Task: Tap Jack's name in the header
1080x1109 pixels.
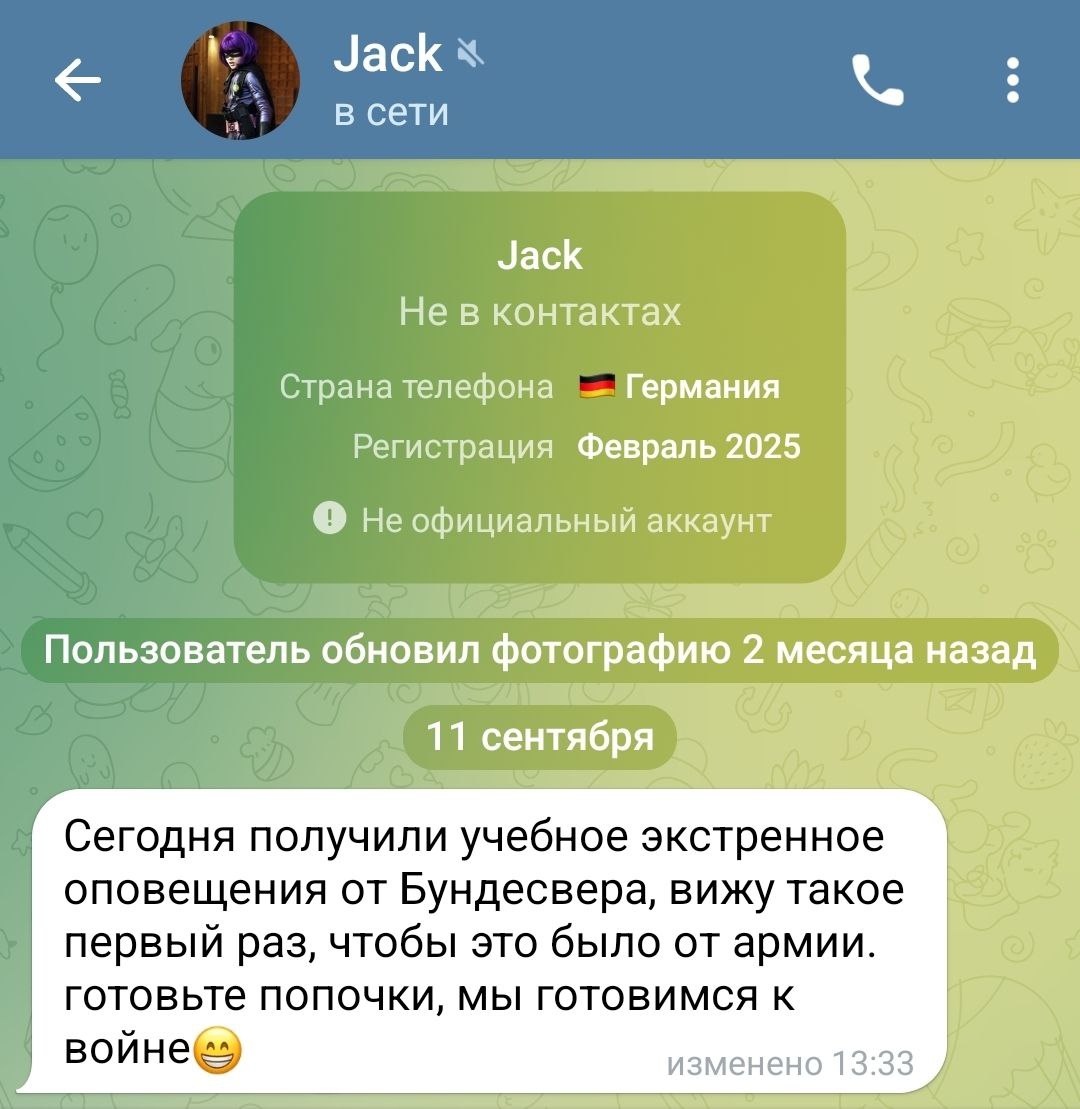Action: click(x=388, y=53)
